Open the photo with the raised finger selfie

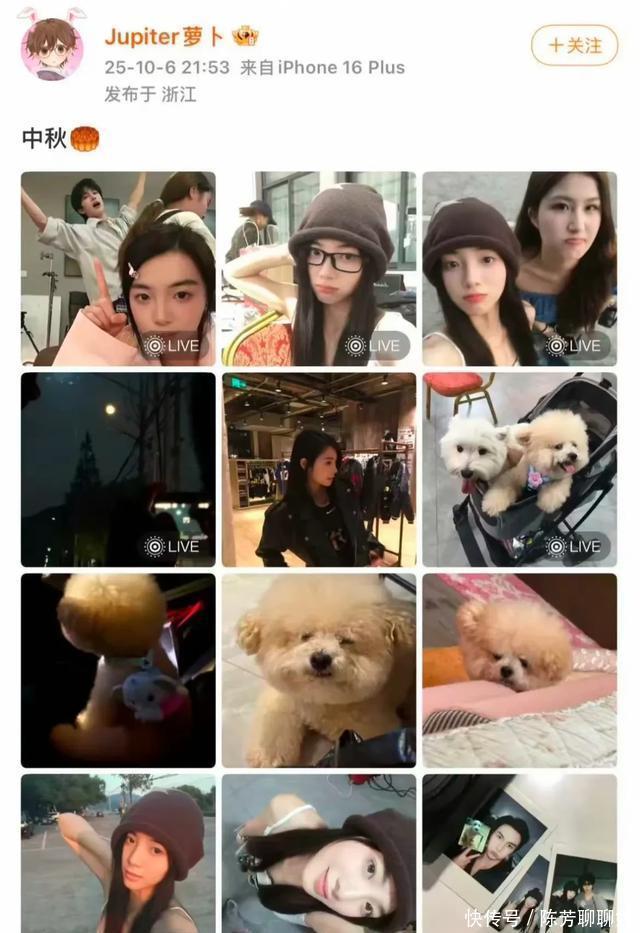[118, 268]
